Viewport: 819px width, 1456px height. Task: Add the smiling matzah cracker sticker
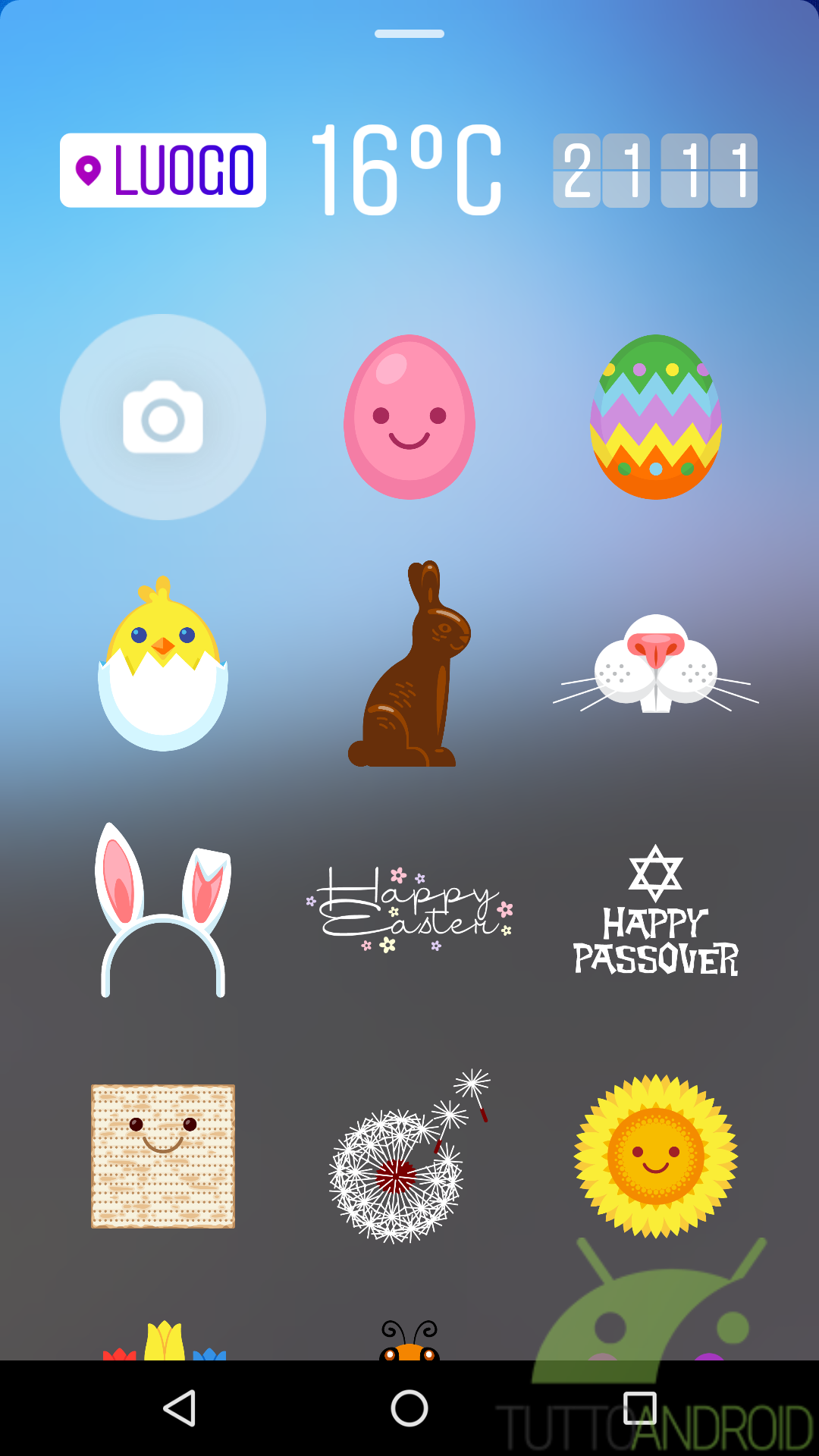163,1156
